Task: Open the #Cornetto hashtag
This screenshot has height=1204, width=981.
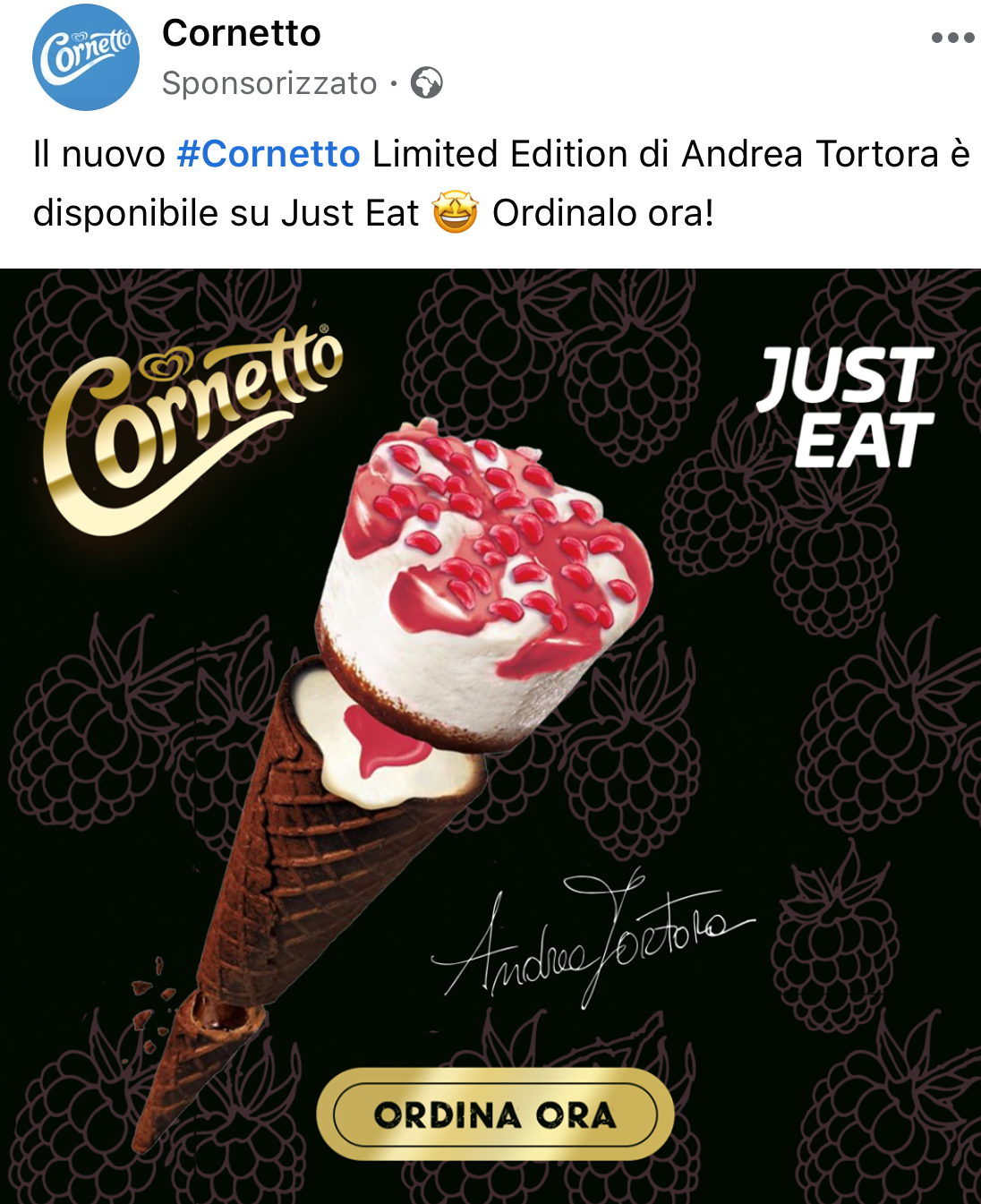Action: click(x=269, y=154)
